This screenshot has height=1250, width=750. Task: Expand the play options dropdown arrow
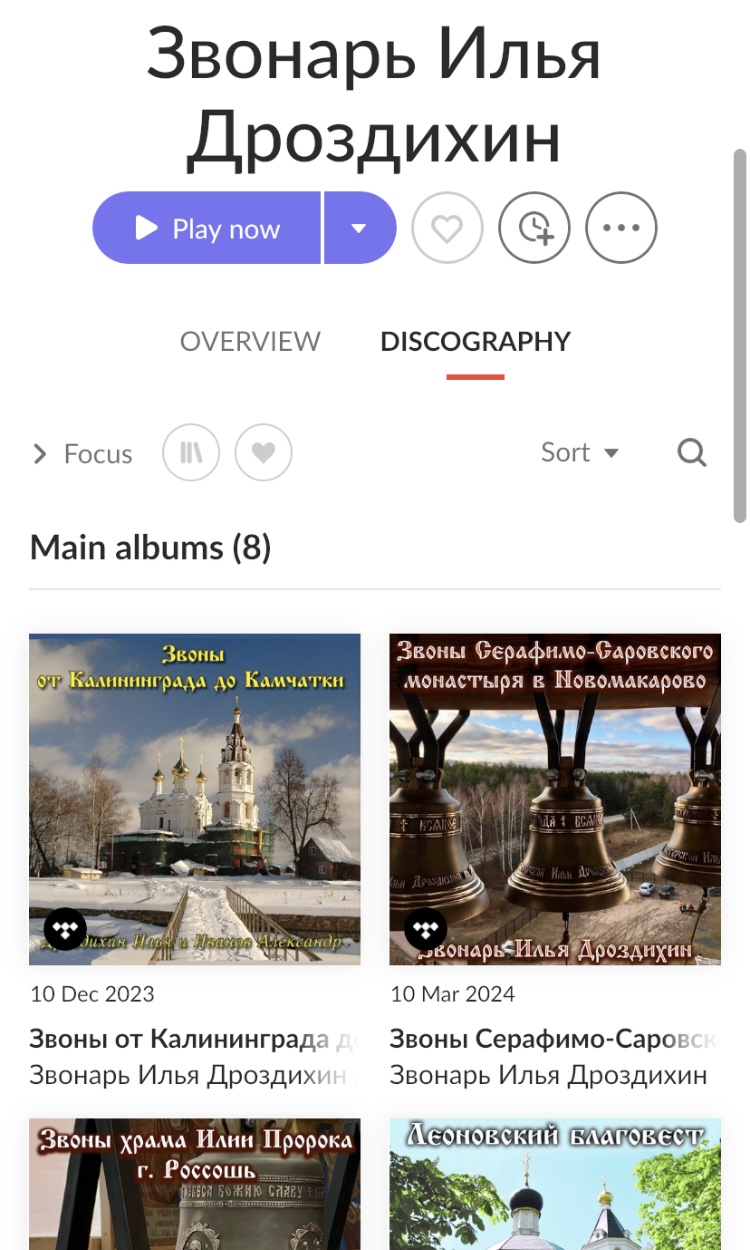(x=360, y=228)
